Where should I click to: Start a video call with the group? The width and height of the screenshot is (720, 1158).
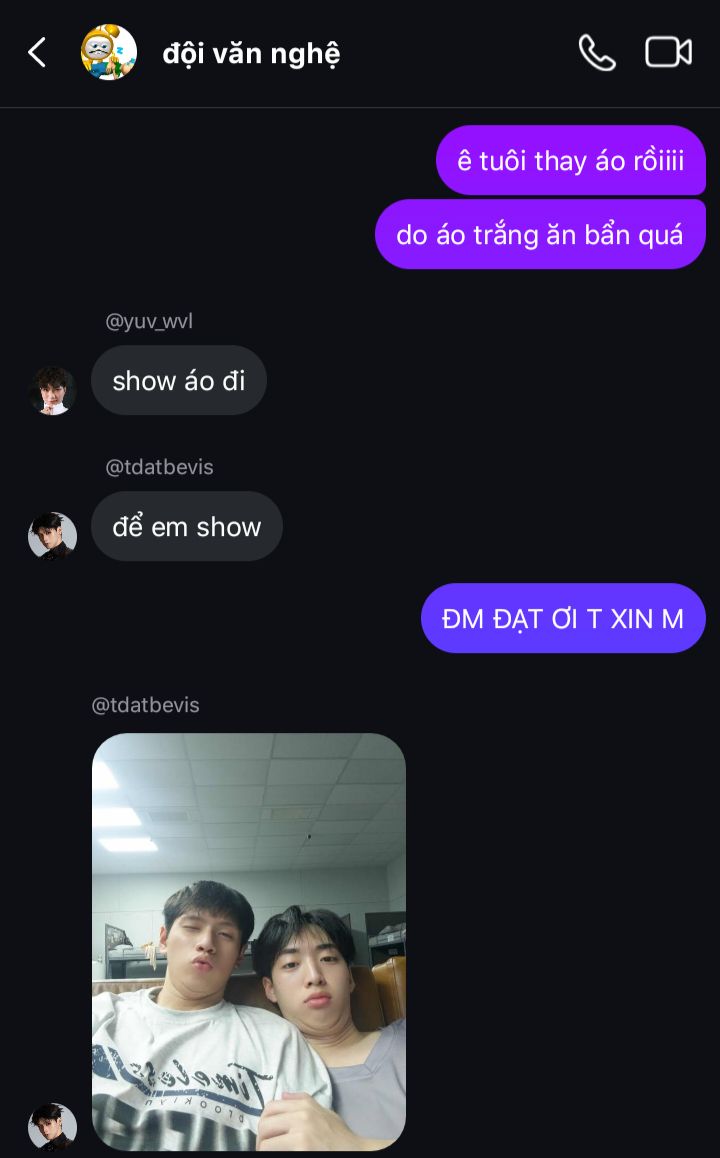tap(668, 53)
